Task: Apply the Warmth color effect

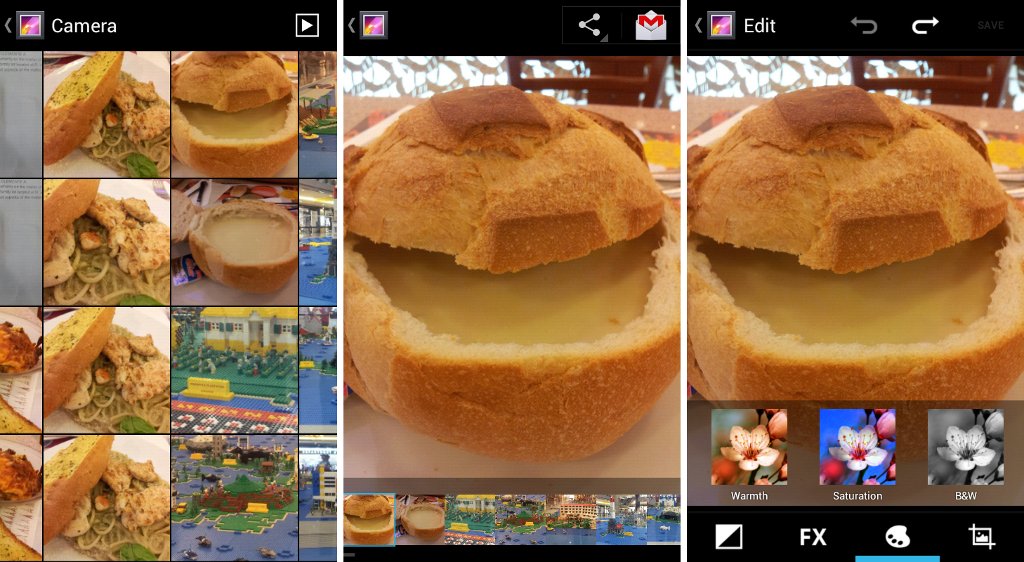Action: pos(749,448)
